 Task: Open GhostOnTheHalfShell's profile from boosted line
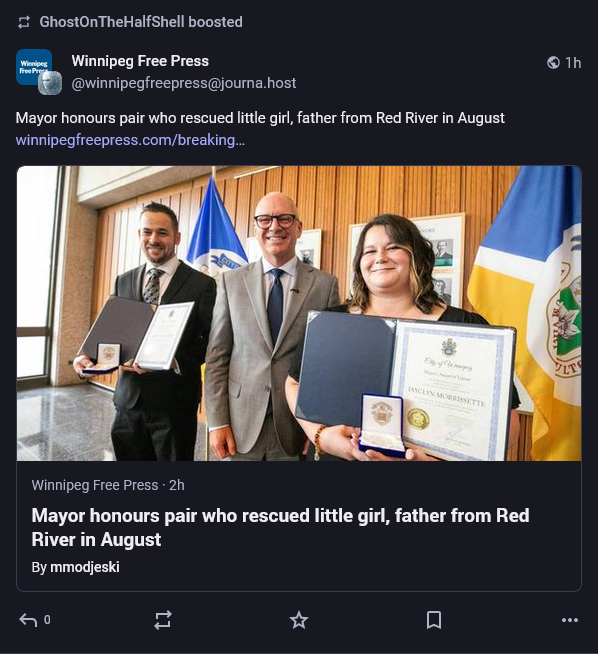point(112,22)
